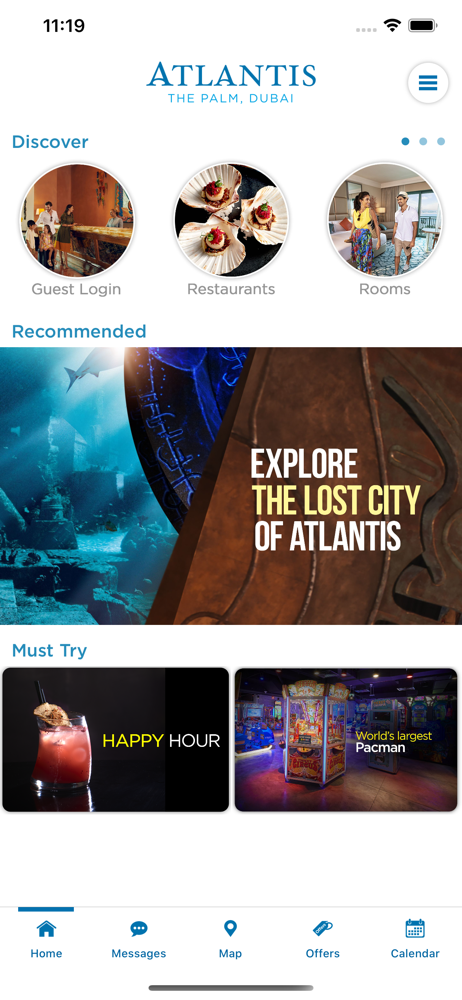The width and height of the screenshot is (462, 1000).
Task: Switch to the Map tab
Action: point(230,939)
